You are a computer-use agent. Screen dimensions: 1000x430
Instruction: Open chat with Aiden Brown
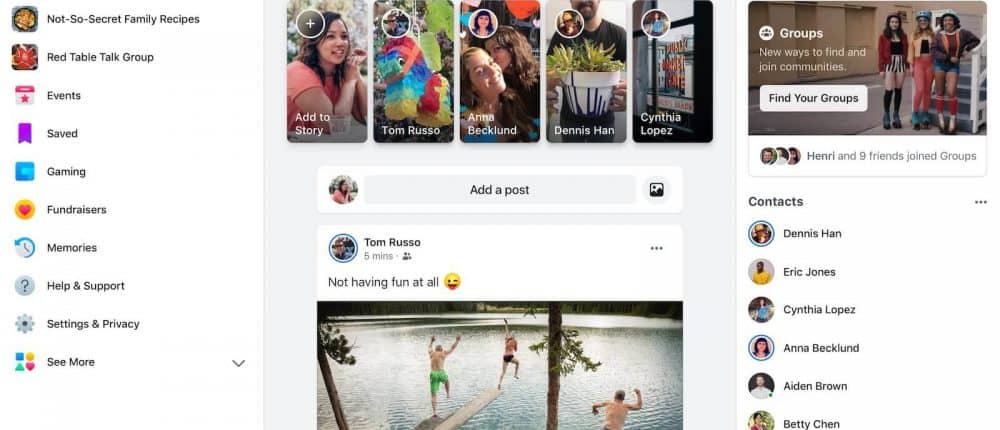(x=814, y=386)
